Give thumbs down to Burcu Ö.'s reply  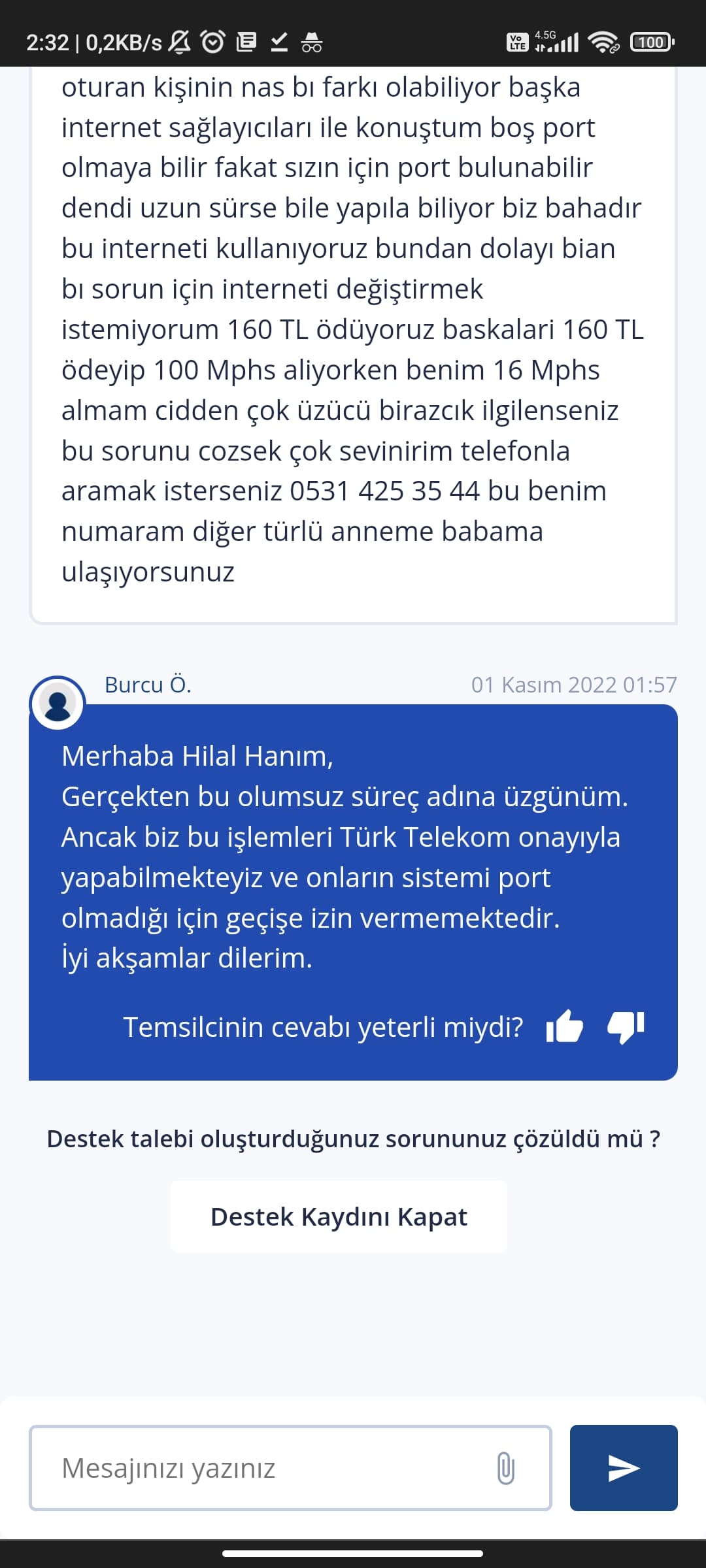coord(626,1027)
